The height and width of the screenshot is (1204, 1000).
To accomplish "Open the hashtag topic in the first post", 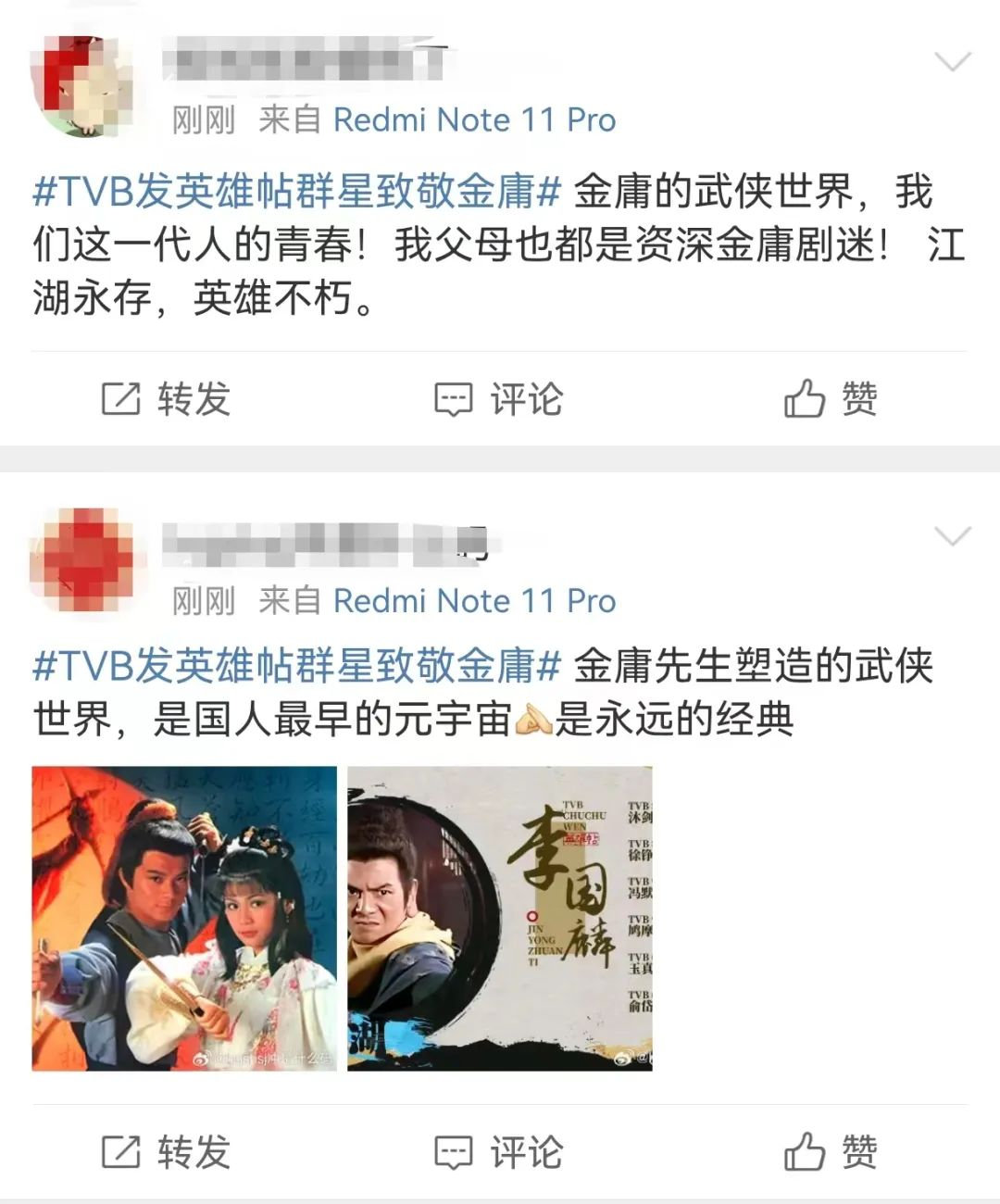I will 296,192.
